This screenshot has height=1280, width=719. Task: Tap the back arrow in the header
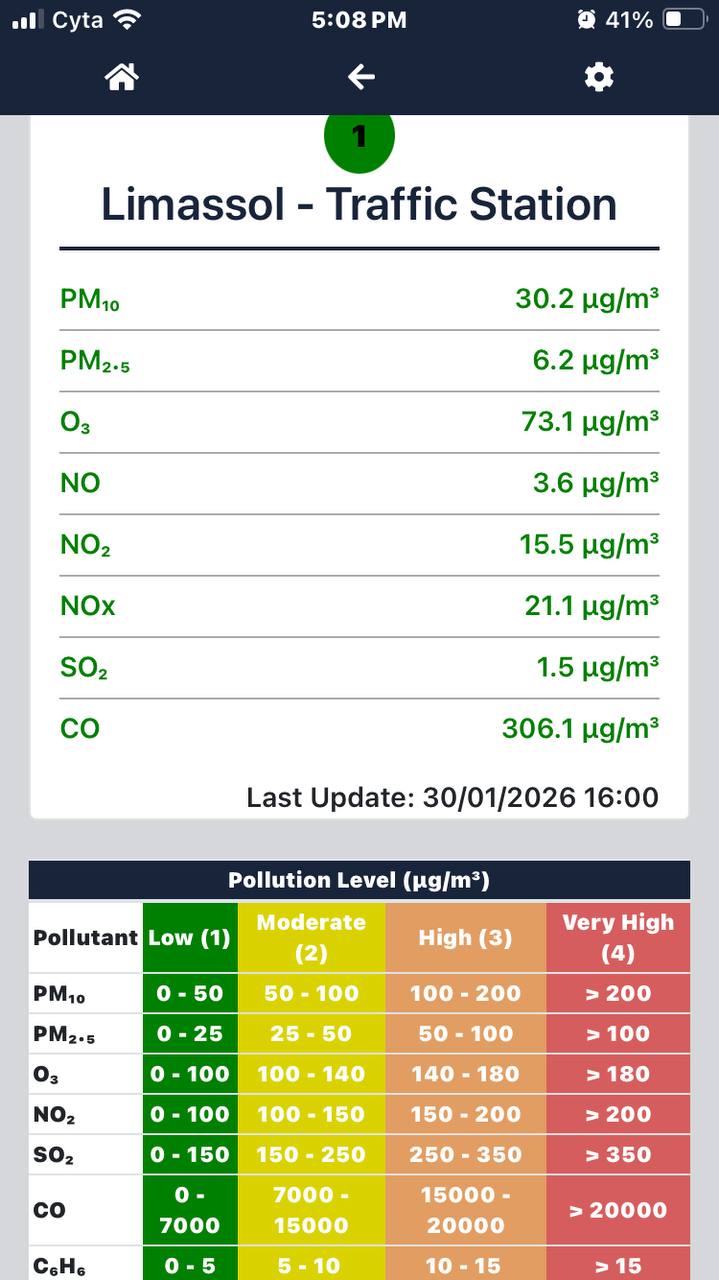(x=360, y=77)
